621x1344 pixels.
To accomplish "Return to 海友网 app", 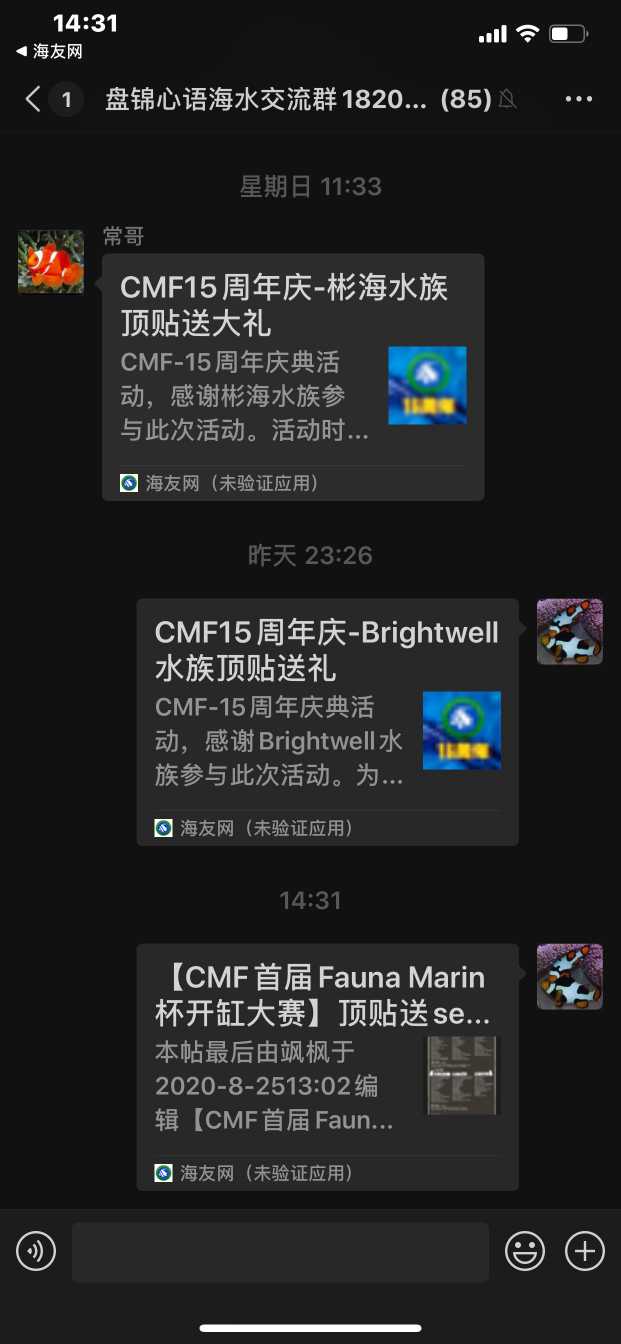I will [x=50, y=51].
